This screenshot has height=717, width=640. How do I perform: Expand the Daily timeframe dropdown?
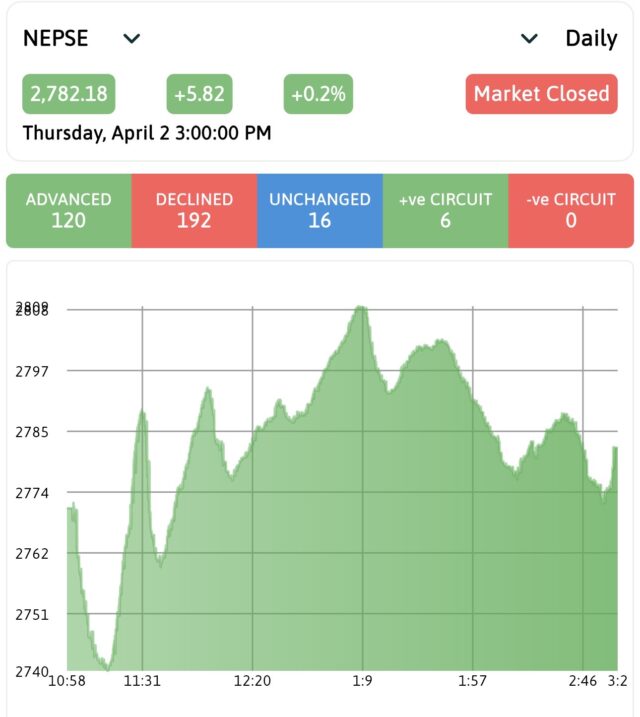pyautogui.click(x=530, y=39)
